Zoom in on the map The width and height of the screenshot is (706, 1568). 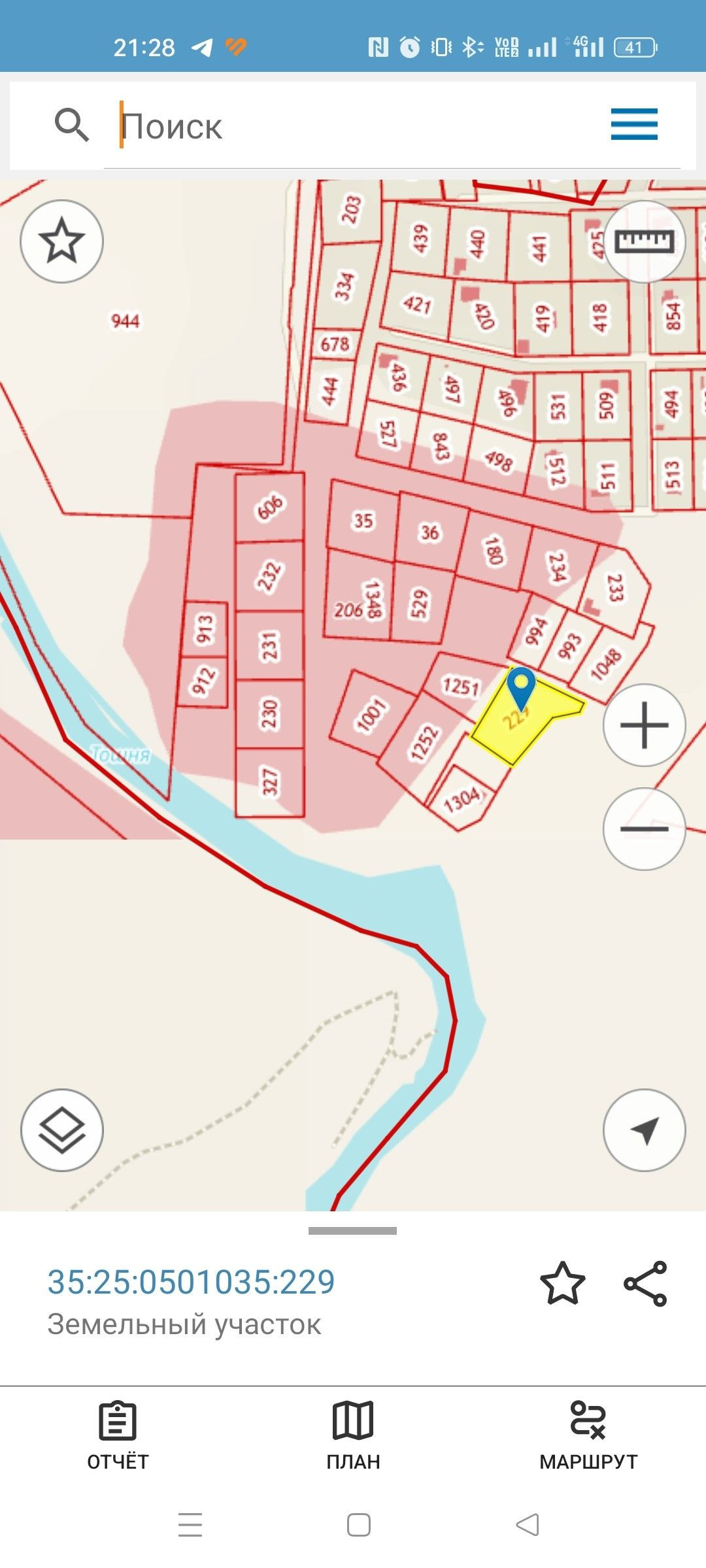[644, 725]
